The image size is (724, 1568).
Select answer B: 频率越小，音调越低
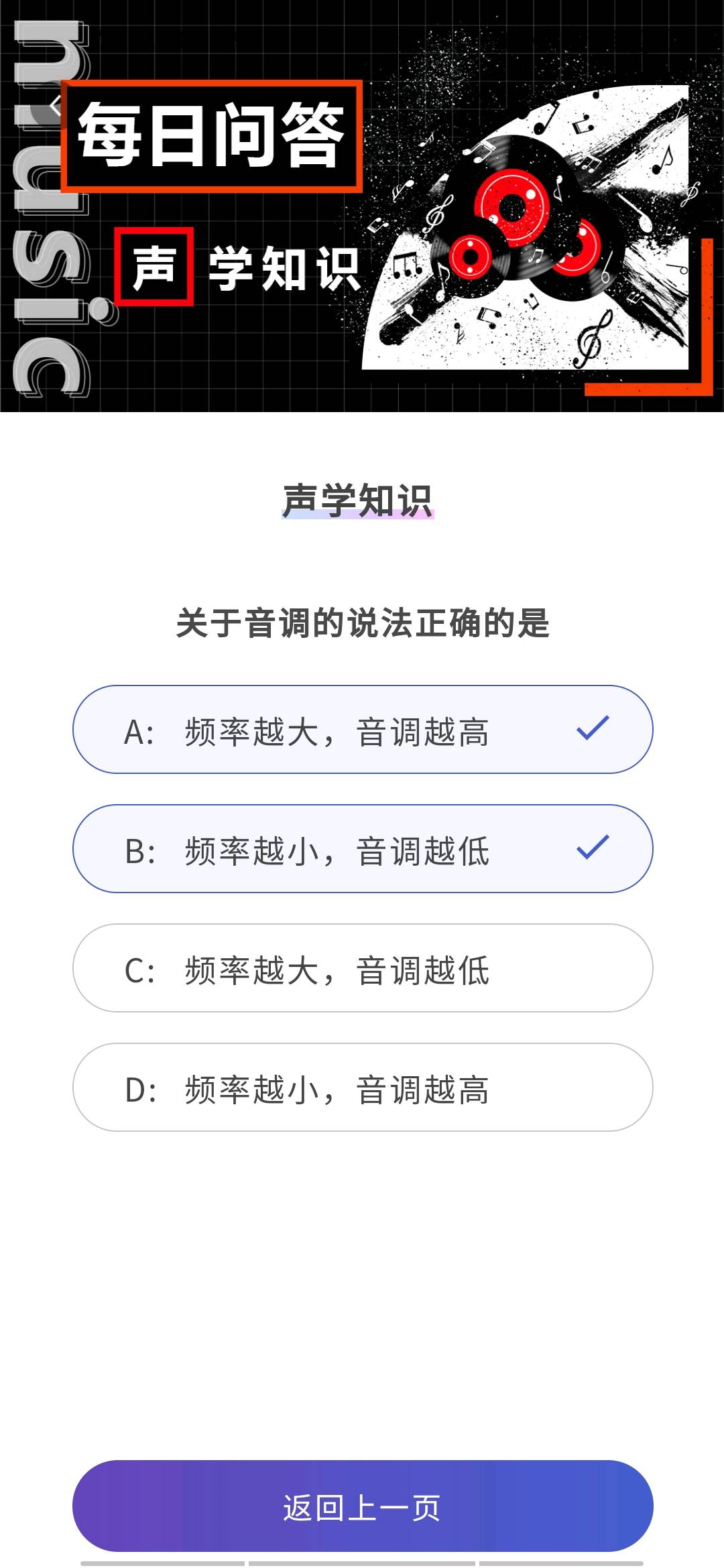click(363, 848)
